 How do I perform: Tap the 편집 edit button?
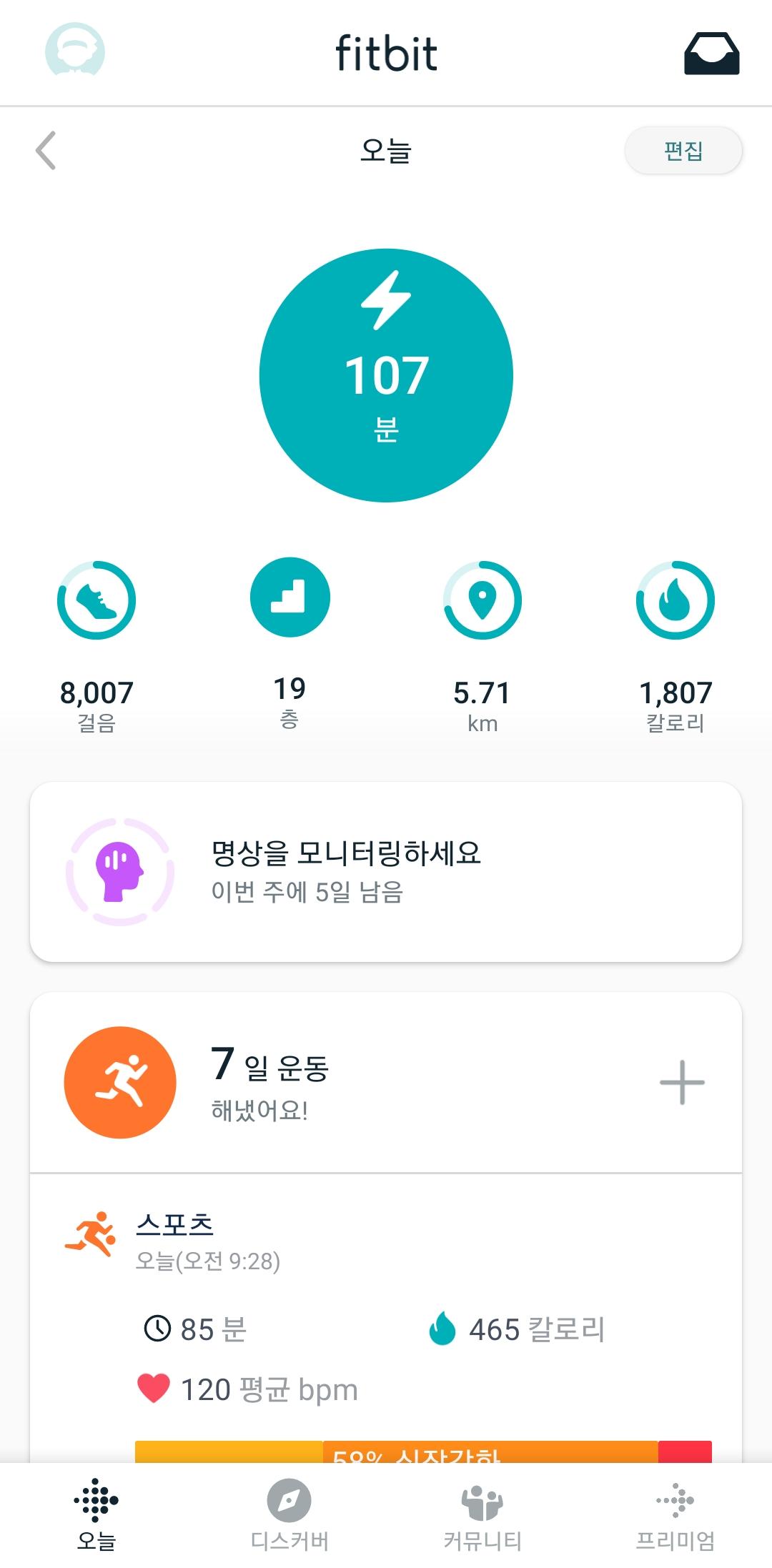coord(683,151)
